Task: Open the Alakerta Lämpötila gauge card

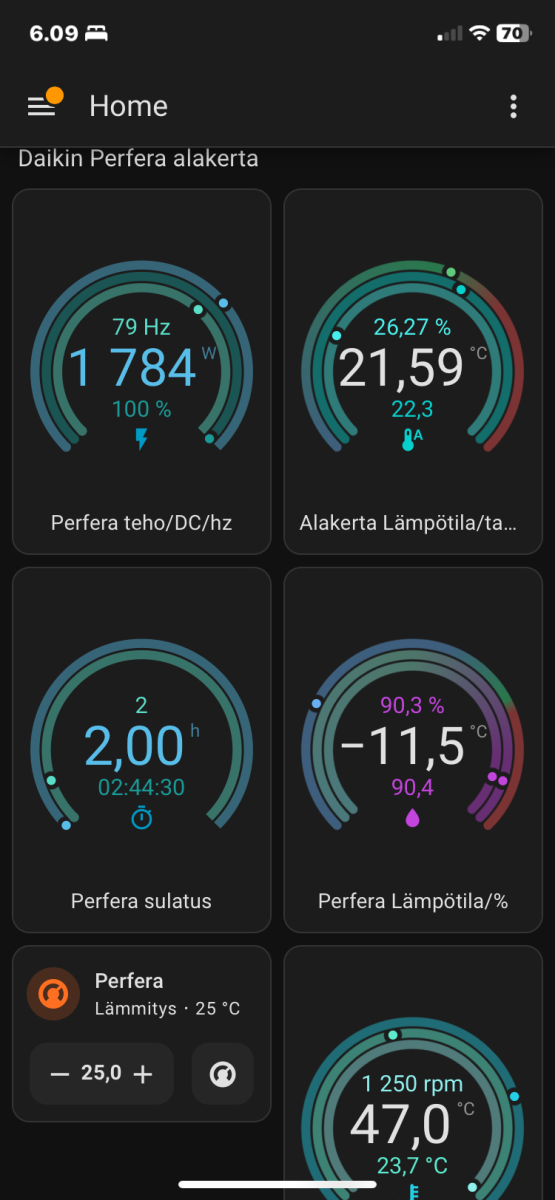Action: point(414,371)
